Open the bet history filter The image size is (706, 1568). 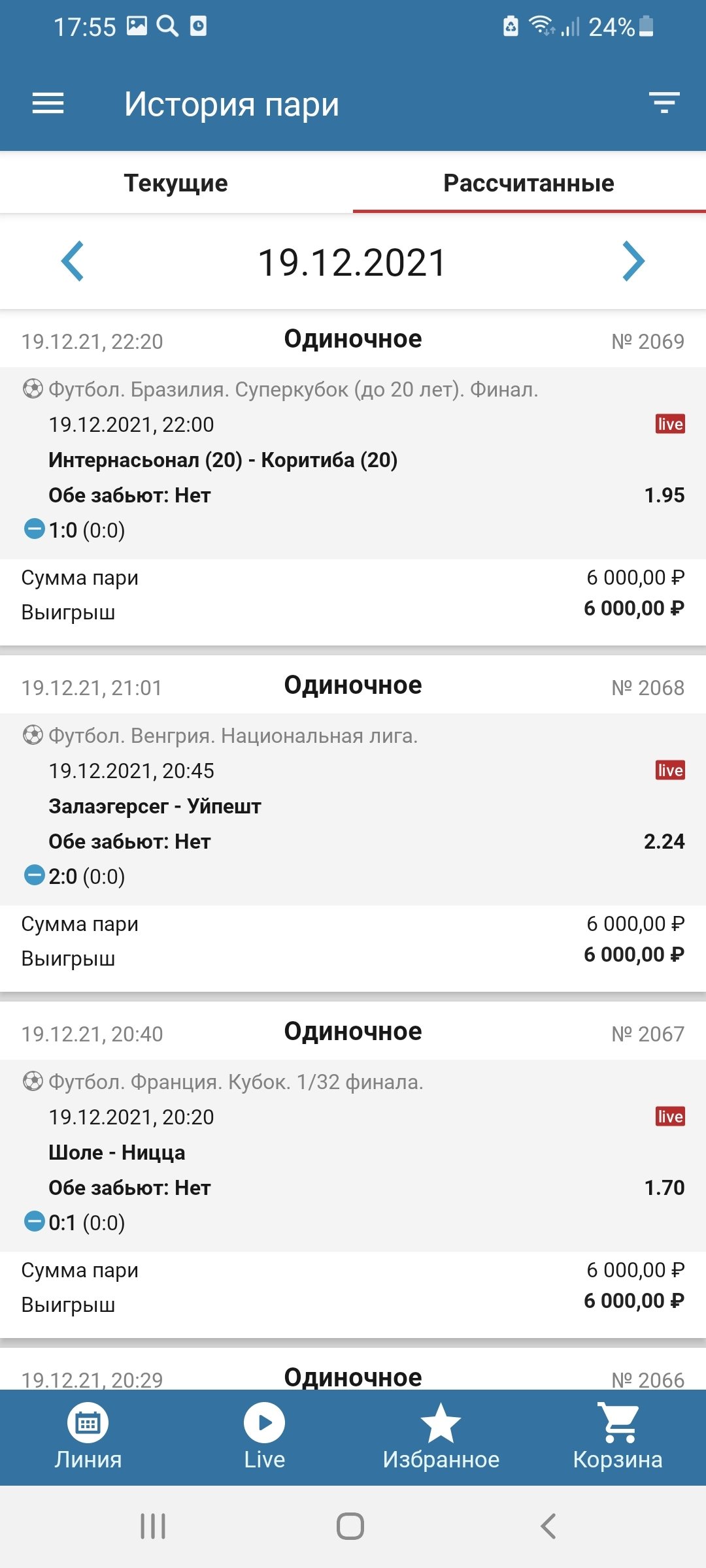click(x=664, y=103)
